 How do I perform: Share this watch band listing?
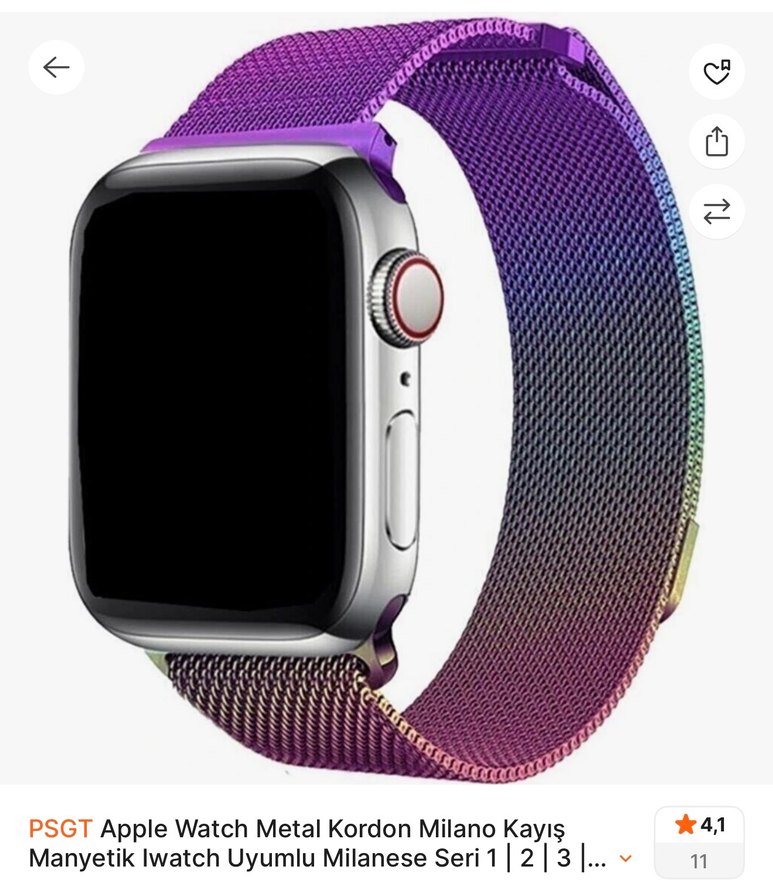pos(717,142)
